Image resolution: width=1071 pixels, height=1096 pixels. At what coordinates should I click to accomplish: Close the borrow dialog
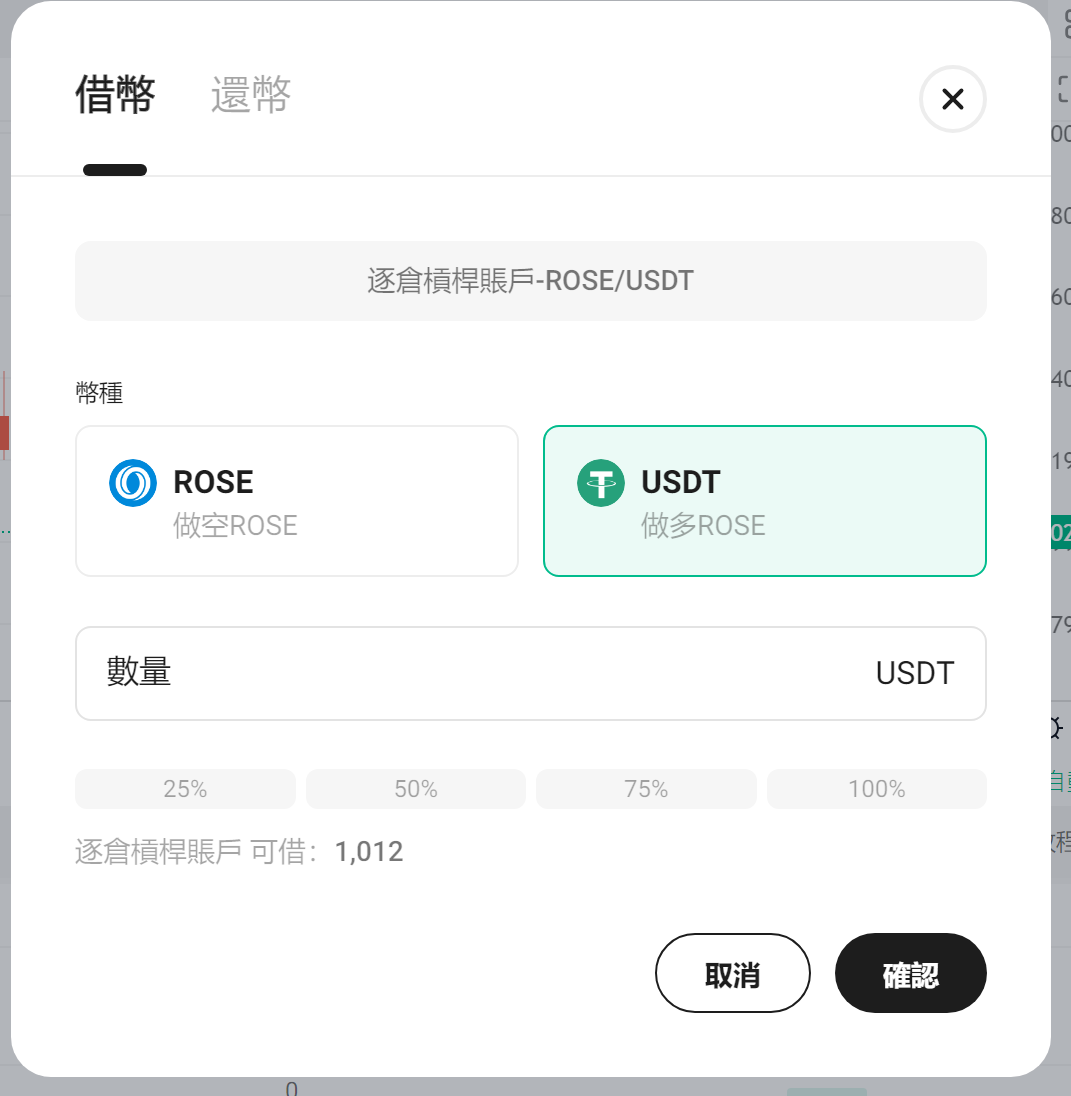point(952,99)
